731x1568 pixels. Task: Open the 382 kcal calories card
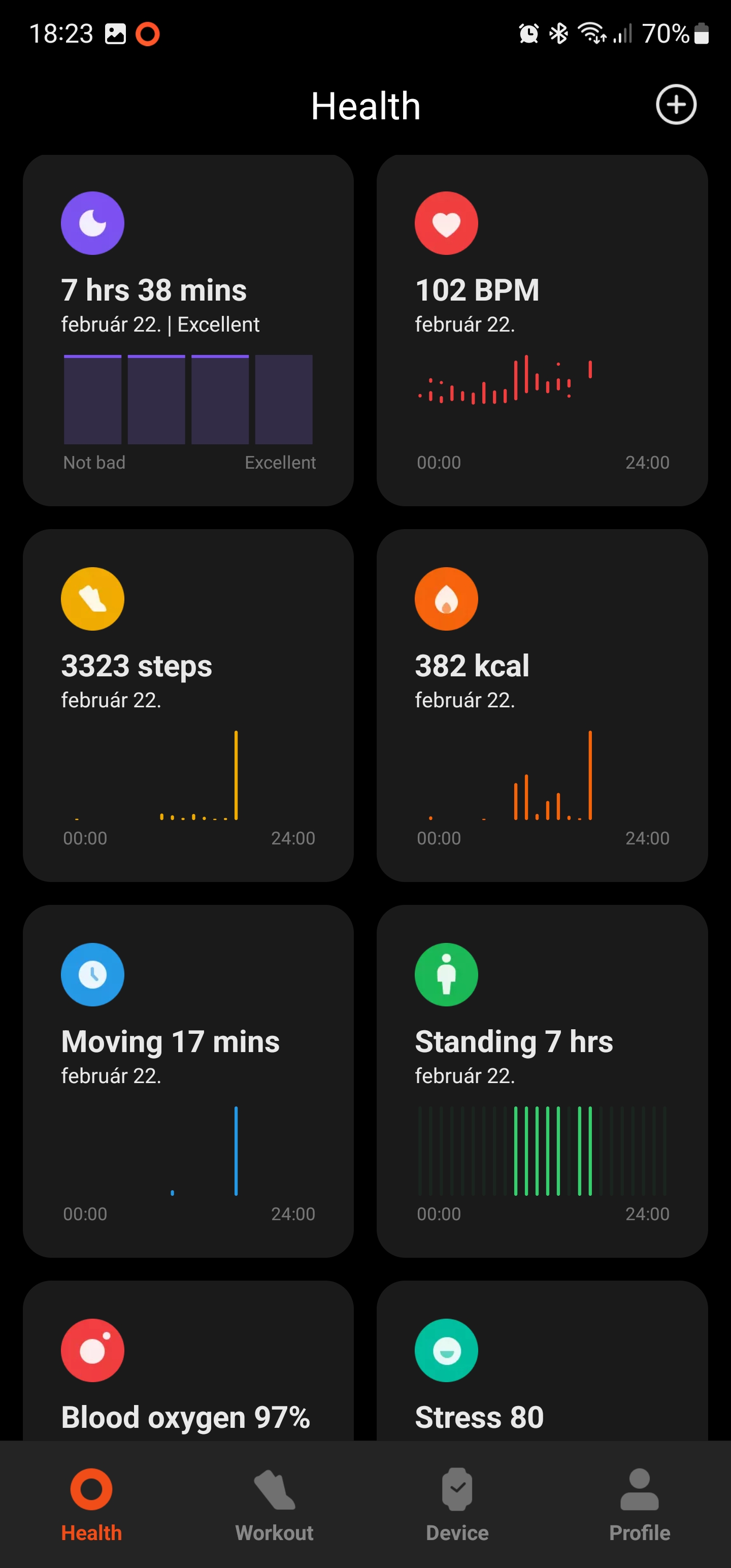542,705
